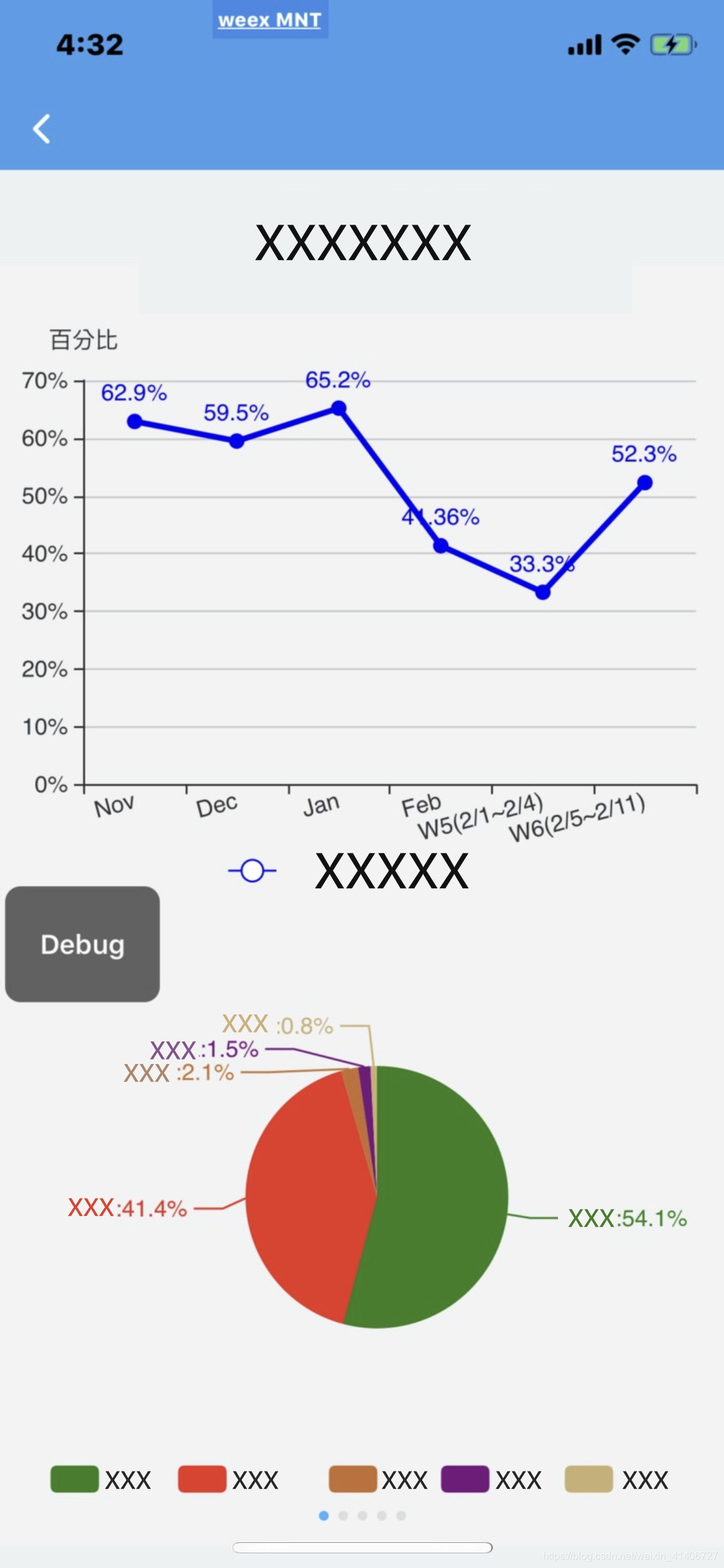Toggle the purple pie legend item
This screenshot has height=1568, width=724.
coord(492,1479)
